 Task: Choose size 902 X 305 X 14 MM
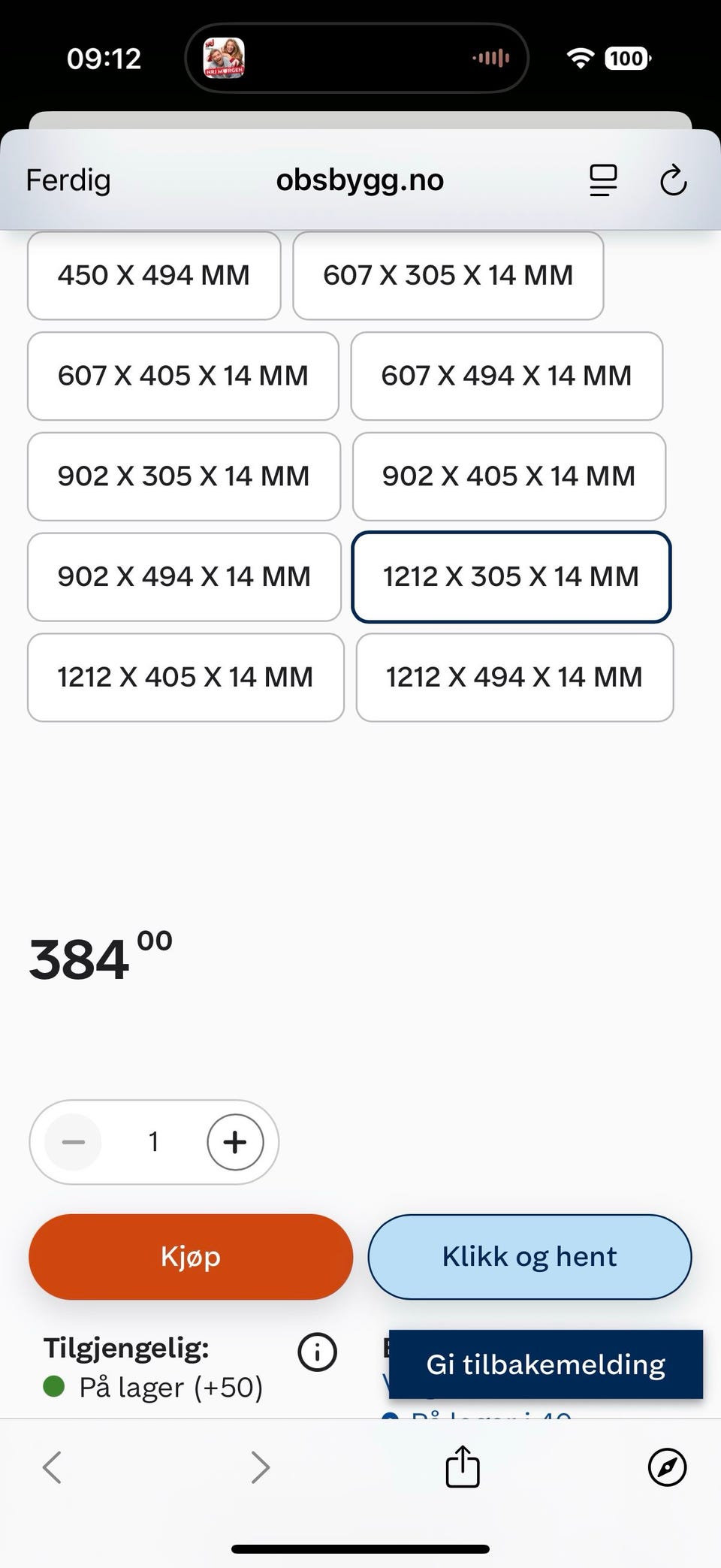[183, 476]
